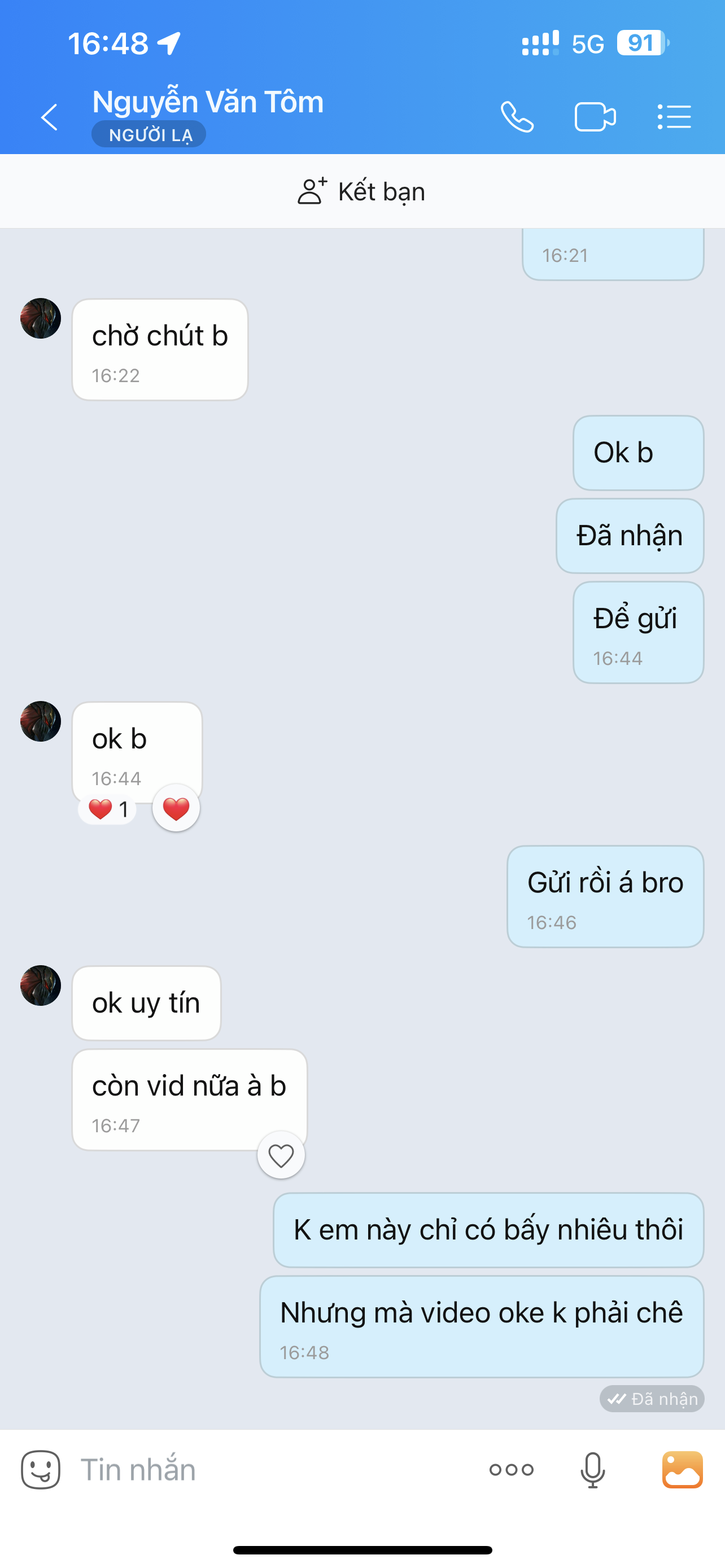Open the conversation options menu
Image resolution: width=725 pixels, height=1568 pixels.
coord(674,117)
